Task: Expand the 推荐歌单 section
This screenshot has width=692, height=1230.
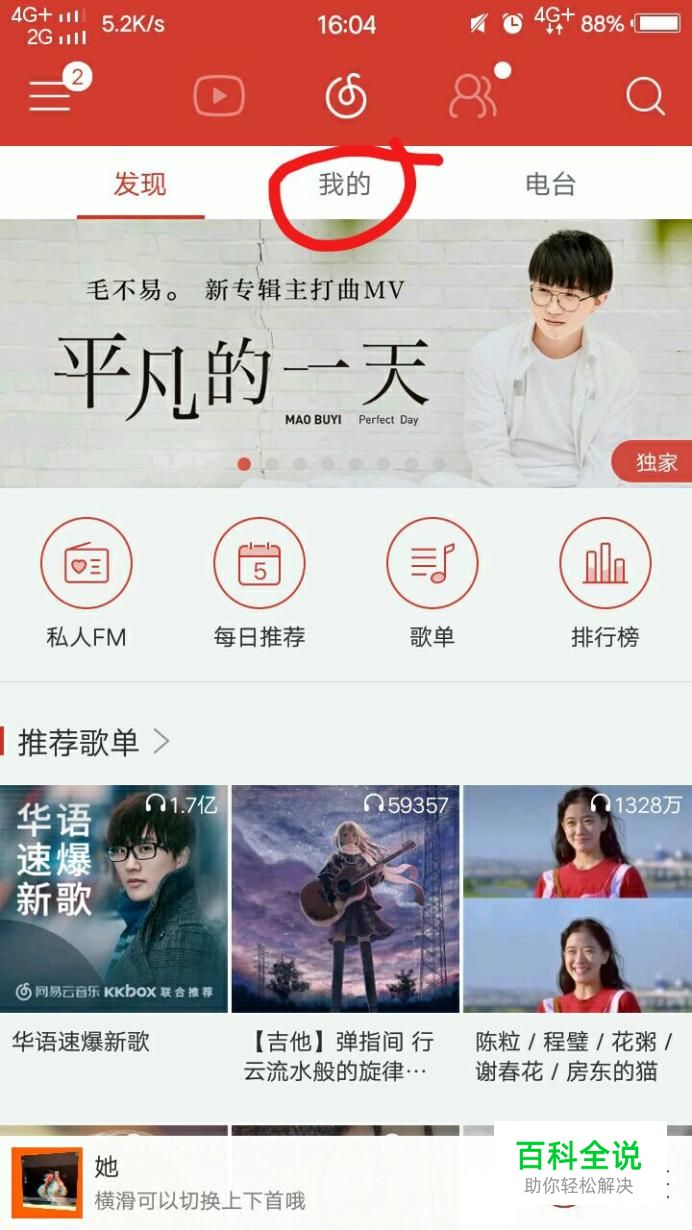Action: click(x=94, y=742)
